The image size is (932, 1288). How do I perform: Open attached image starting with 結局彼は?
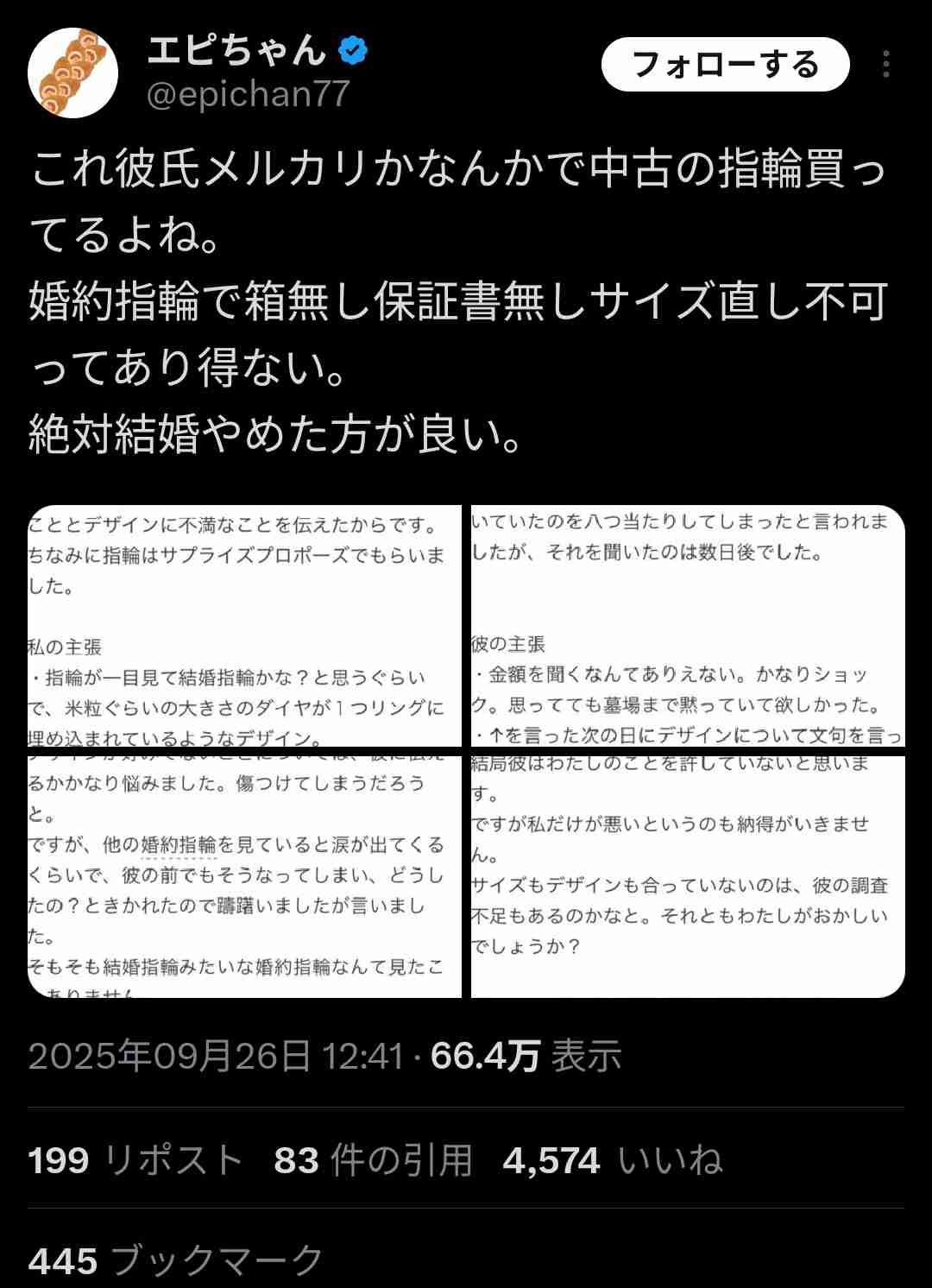click(688, 876)
